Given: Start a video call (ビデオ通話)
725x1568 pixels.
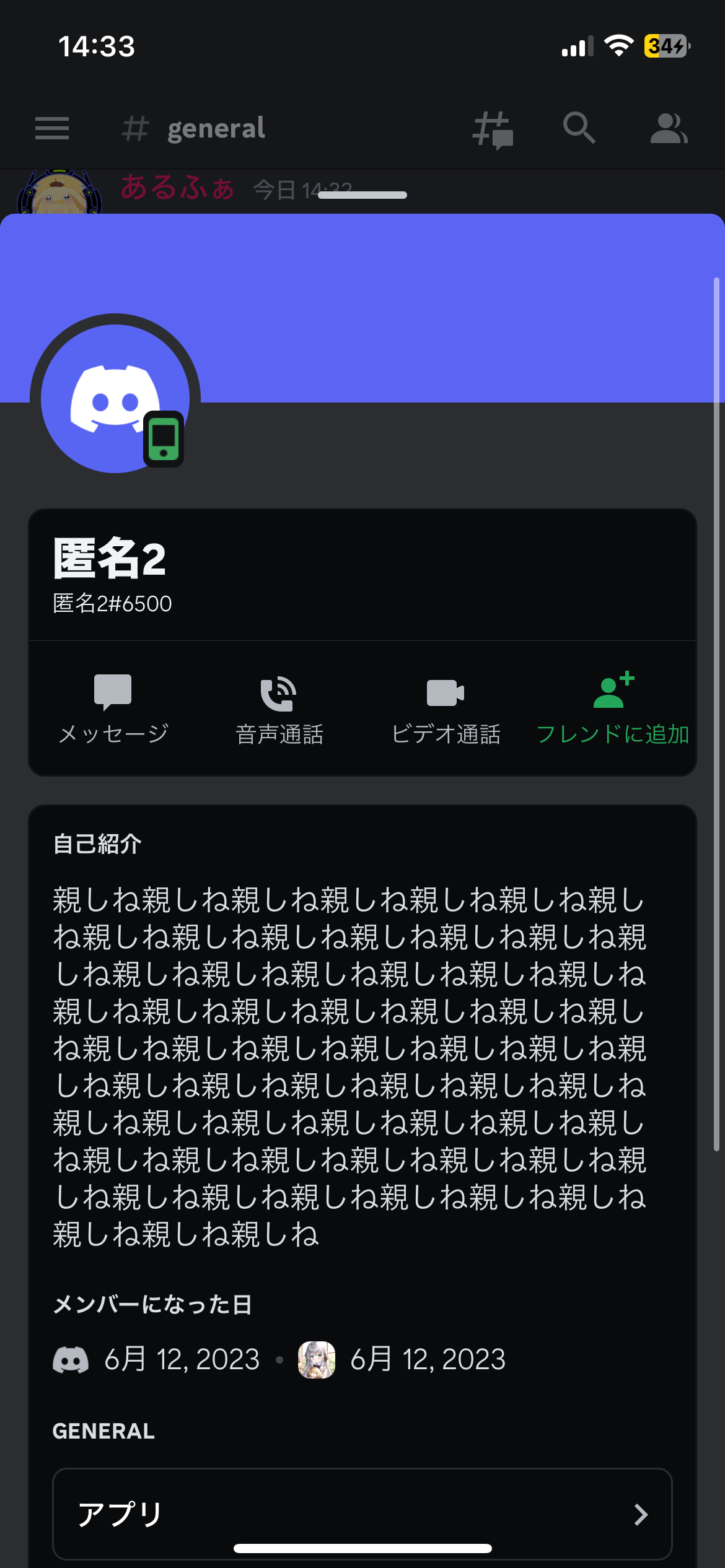Looking at the screenshot, I should click(x=446, y=708).
